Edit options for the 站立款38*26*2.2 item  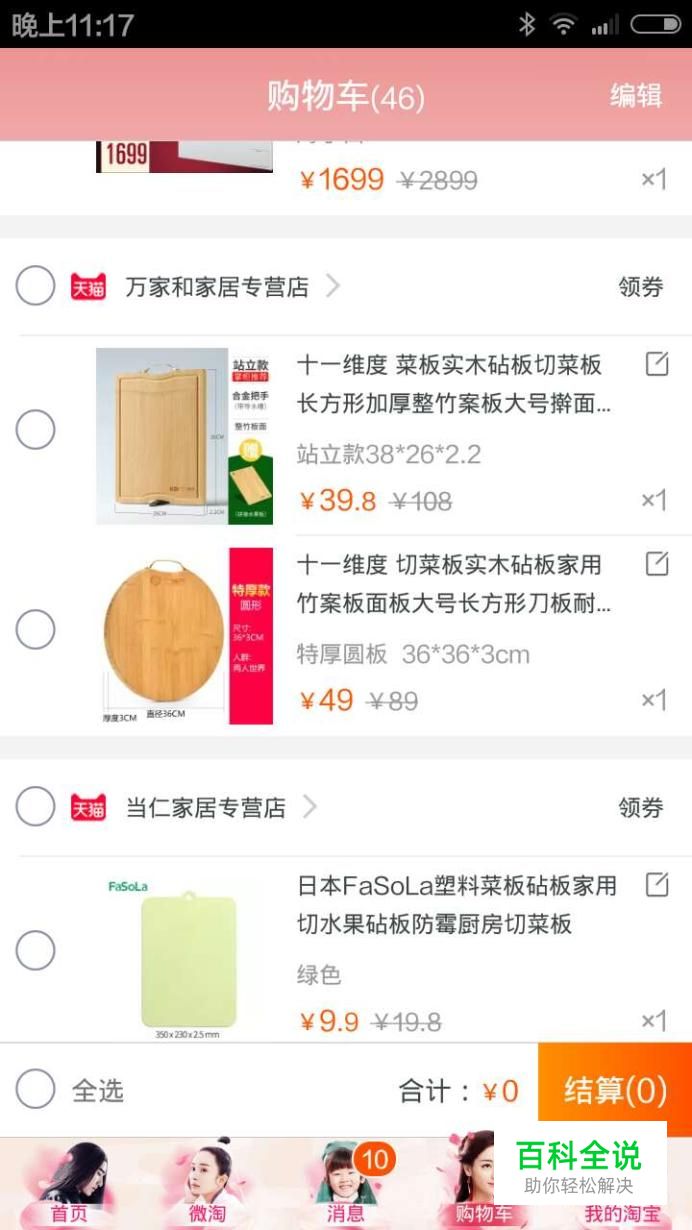[656, 364]
